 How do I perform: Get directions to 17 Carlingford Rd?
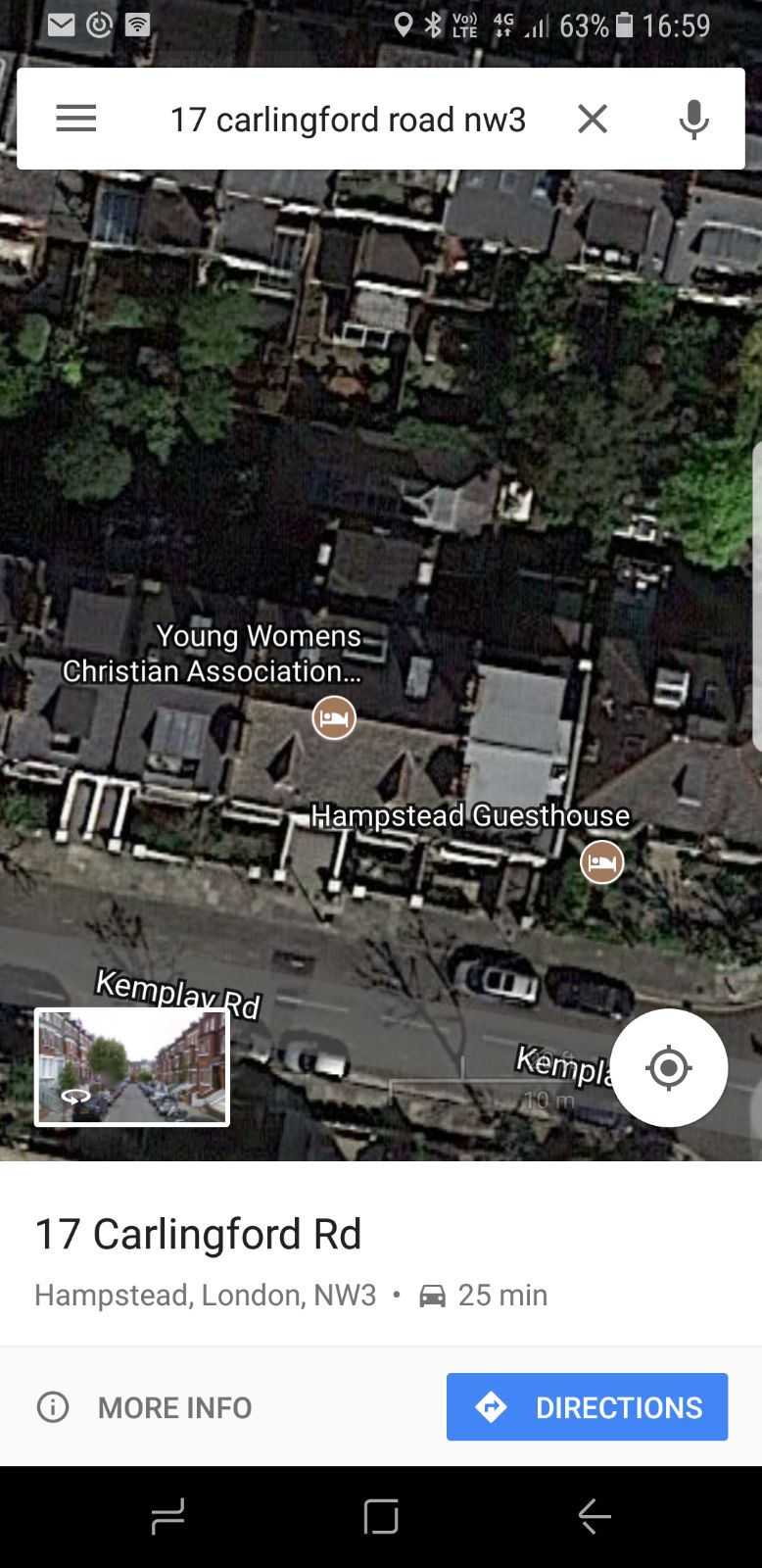tap(587, 1407)
